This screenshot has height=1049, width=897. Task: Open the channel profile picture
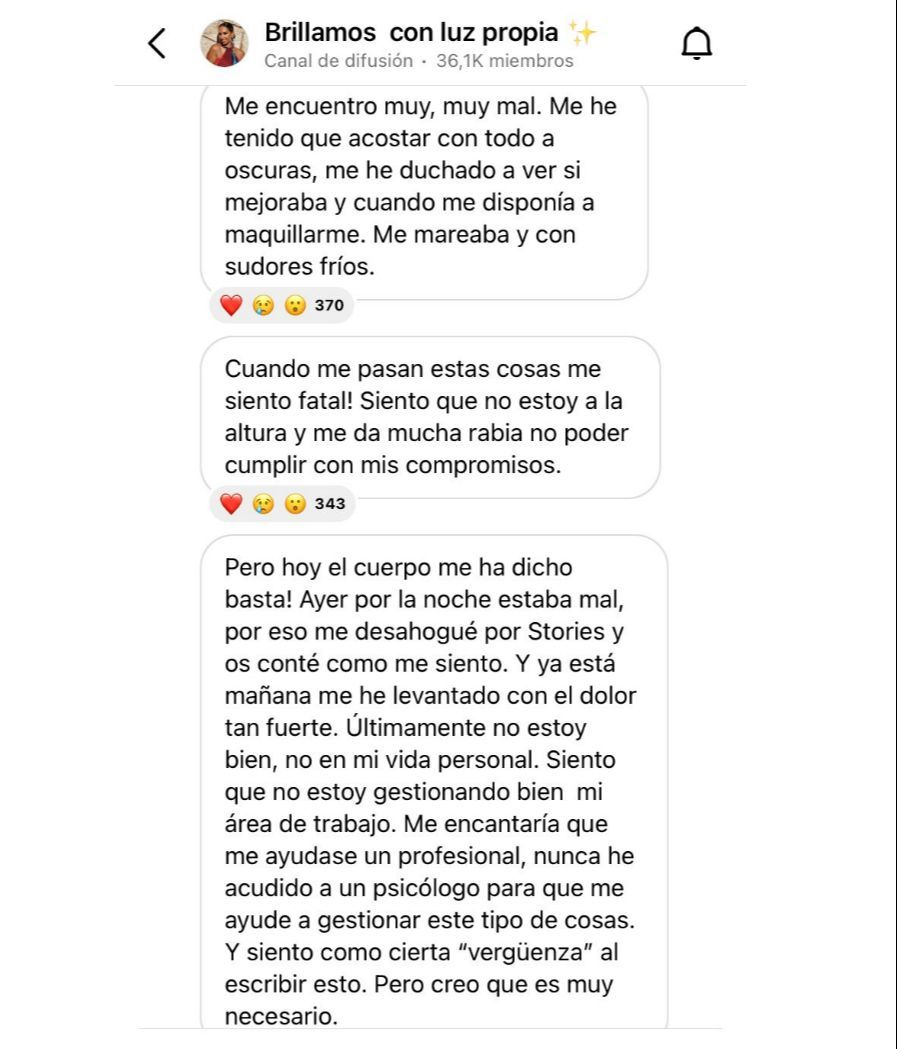point(226,42)
